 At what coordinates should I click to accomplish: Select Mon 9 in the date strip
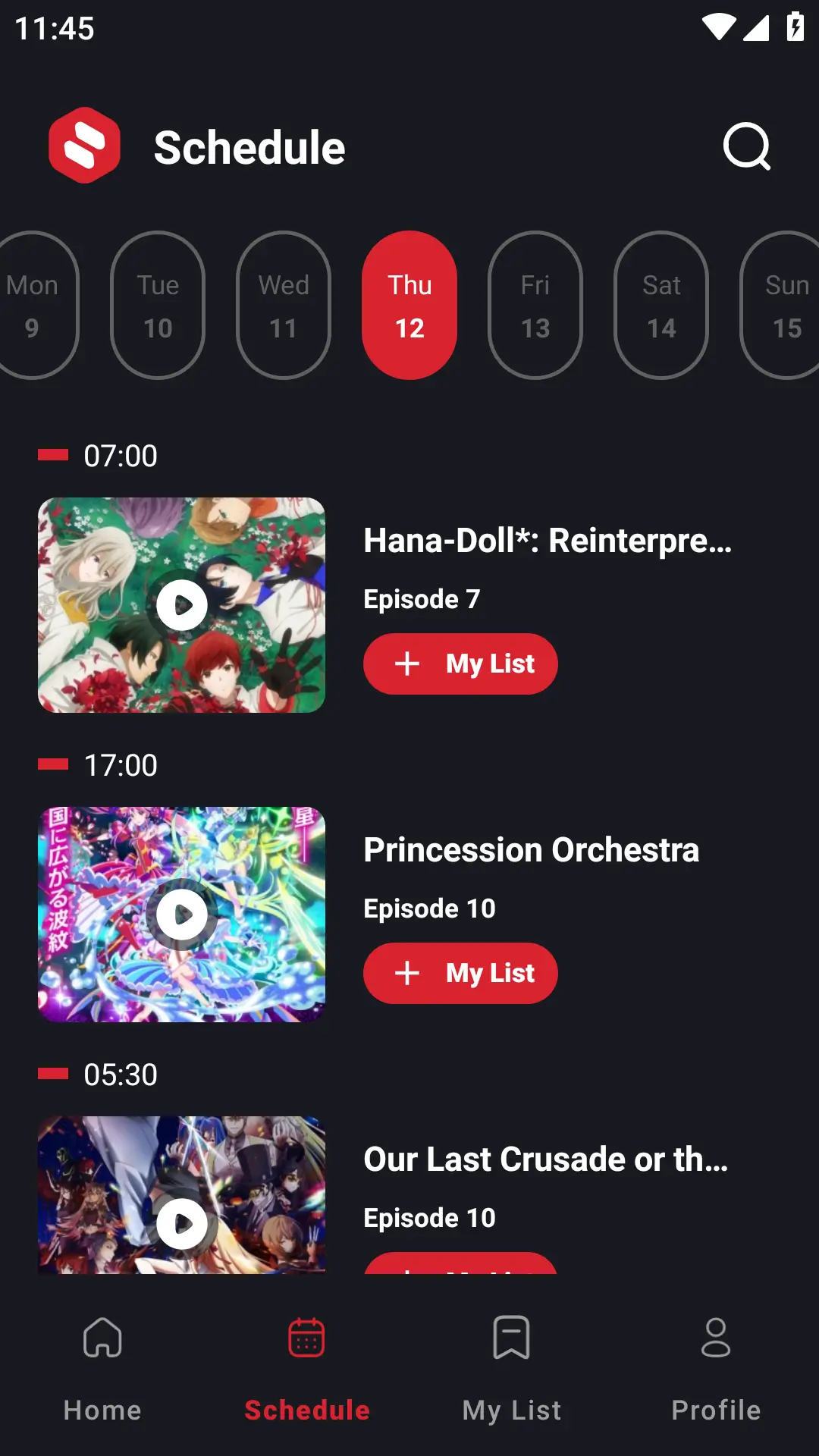[x=33, y=306]
